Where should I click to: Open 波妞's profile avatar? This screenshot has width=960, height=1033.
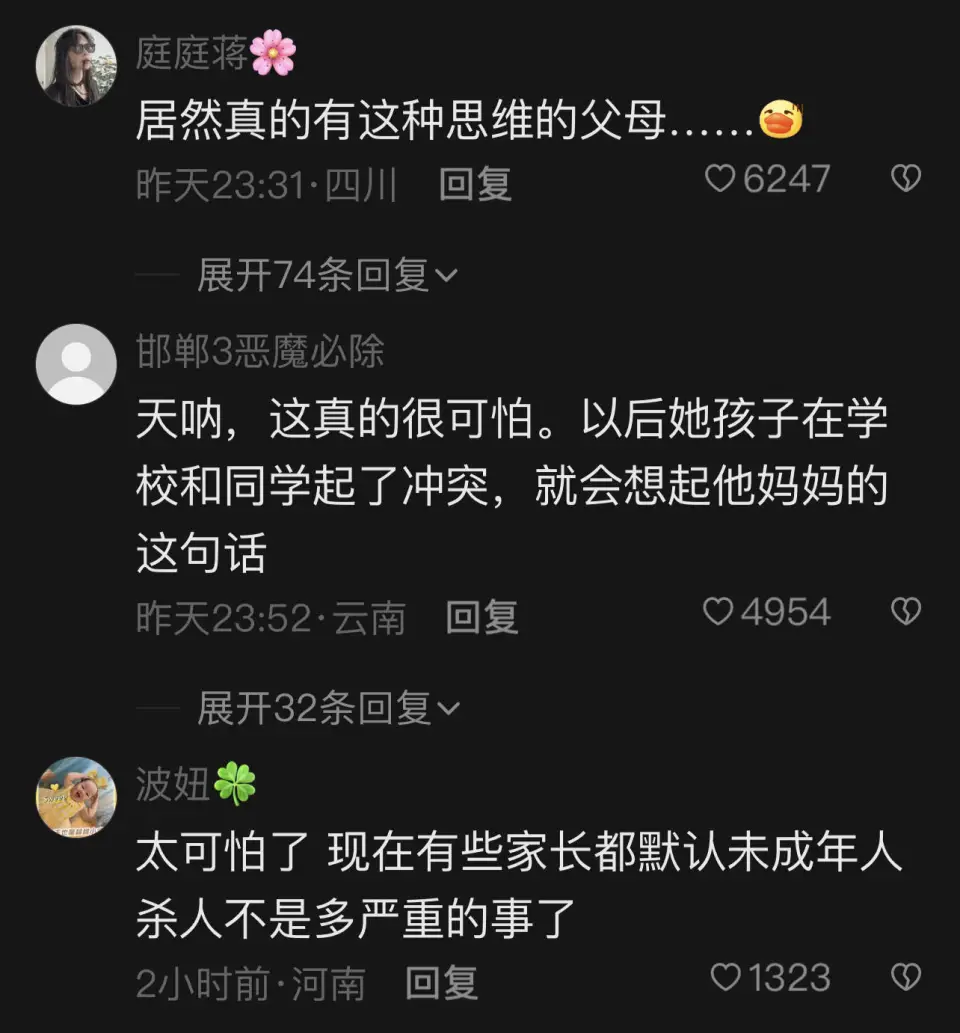[76, 797]
